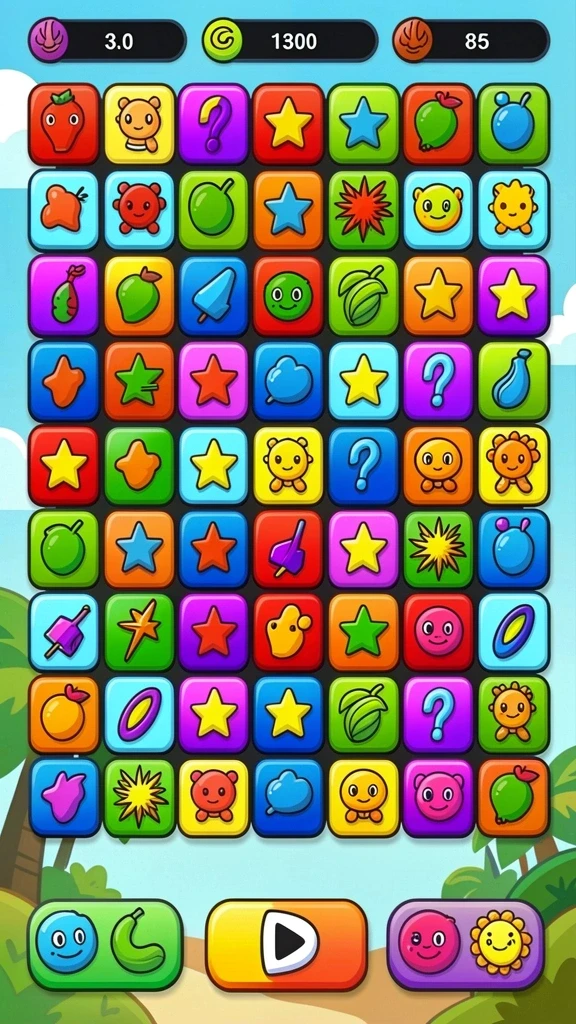Tap the red tile with yellow blob
Image resolution: width=576 pixels, height=1024 pixels.
pos(288,632)
